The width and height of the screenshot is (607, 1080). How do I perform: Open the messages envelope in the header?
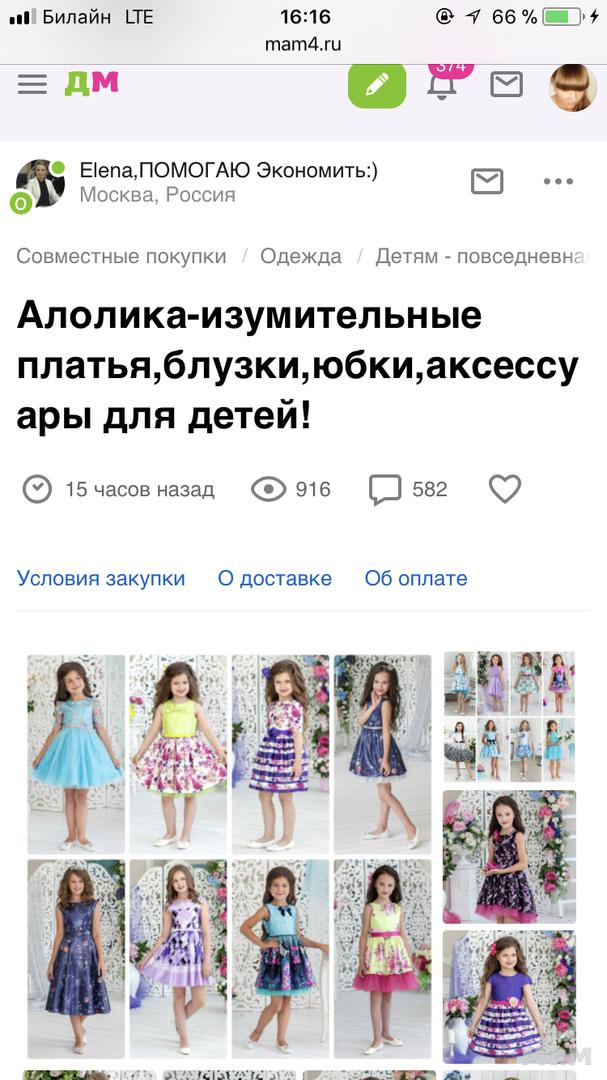(x=506, y=85)
